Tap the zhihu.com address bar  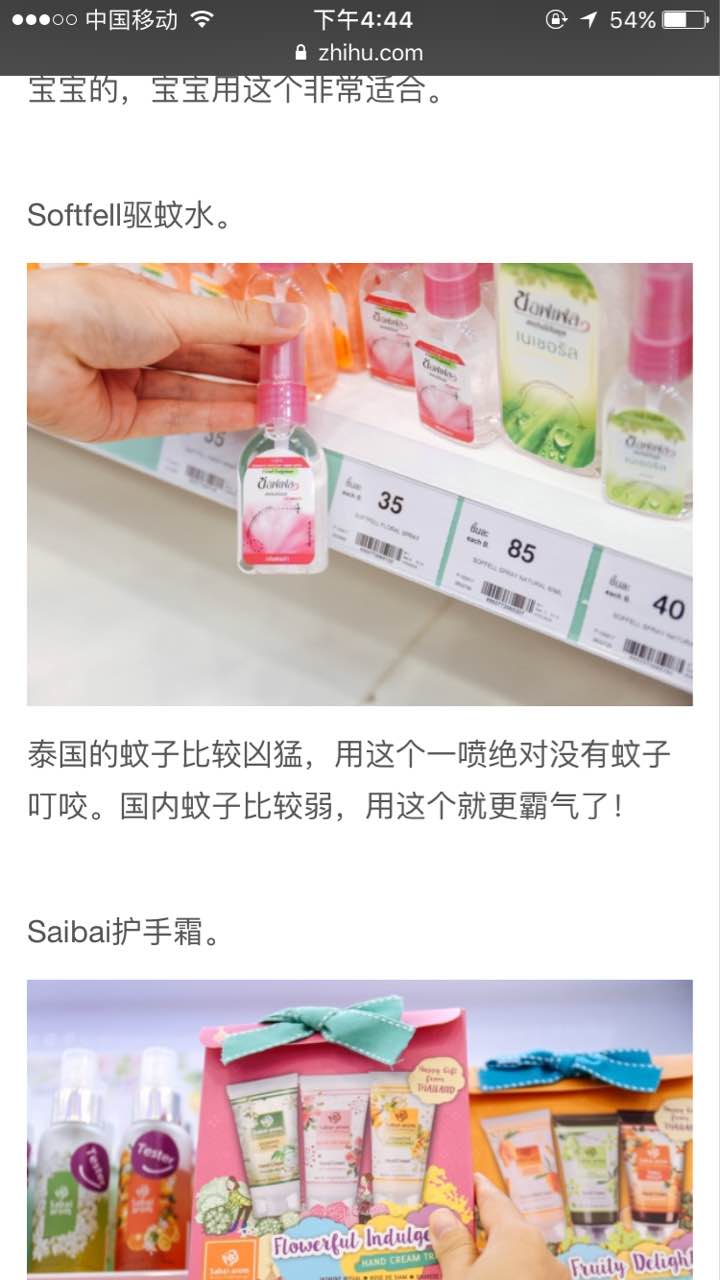point(360,53)
